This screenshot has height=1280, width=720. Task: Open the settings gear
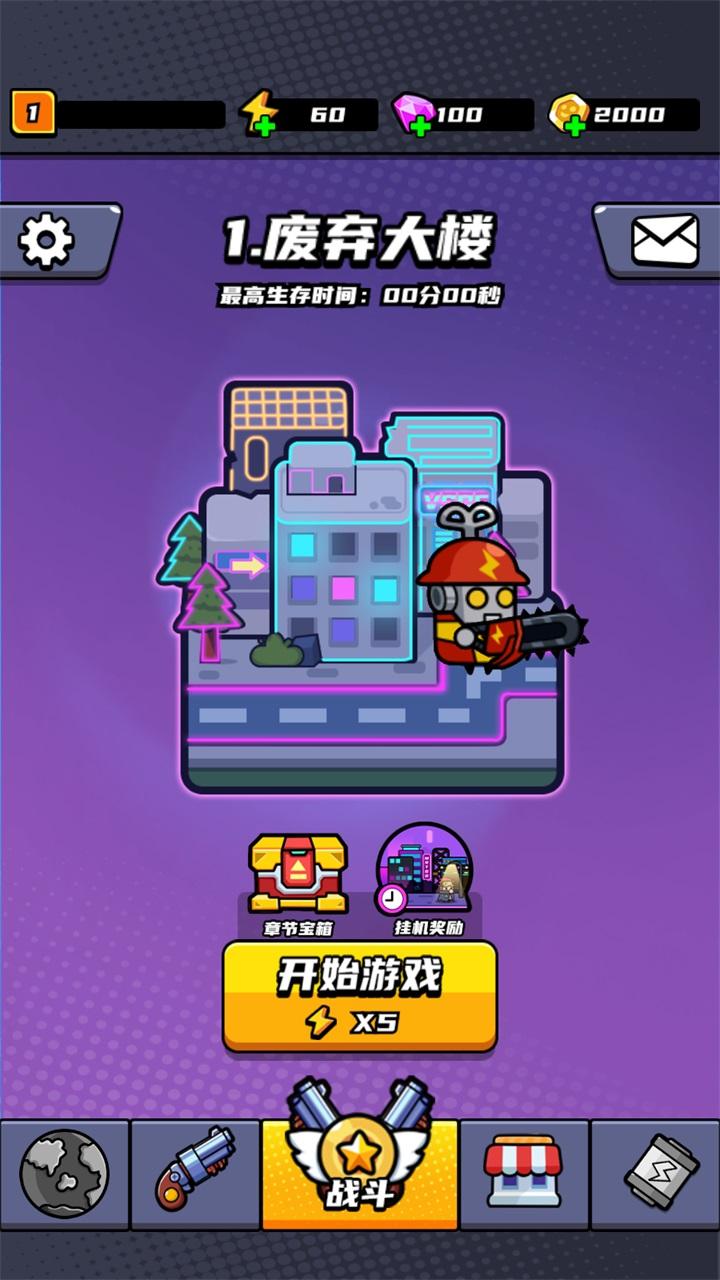point(47,241)
